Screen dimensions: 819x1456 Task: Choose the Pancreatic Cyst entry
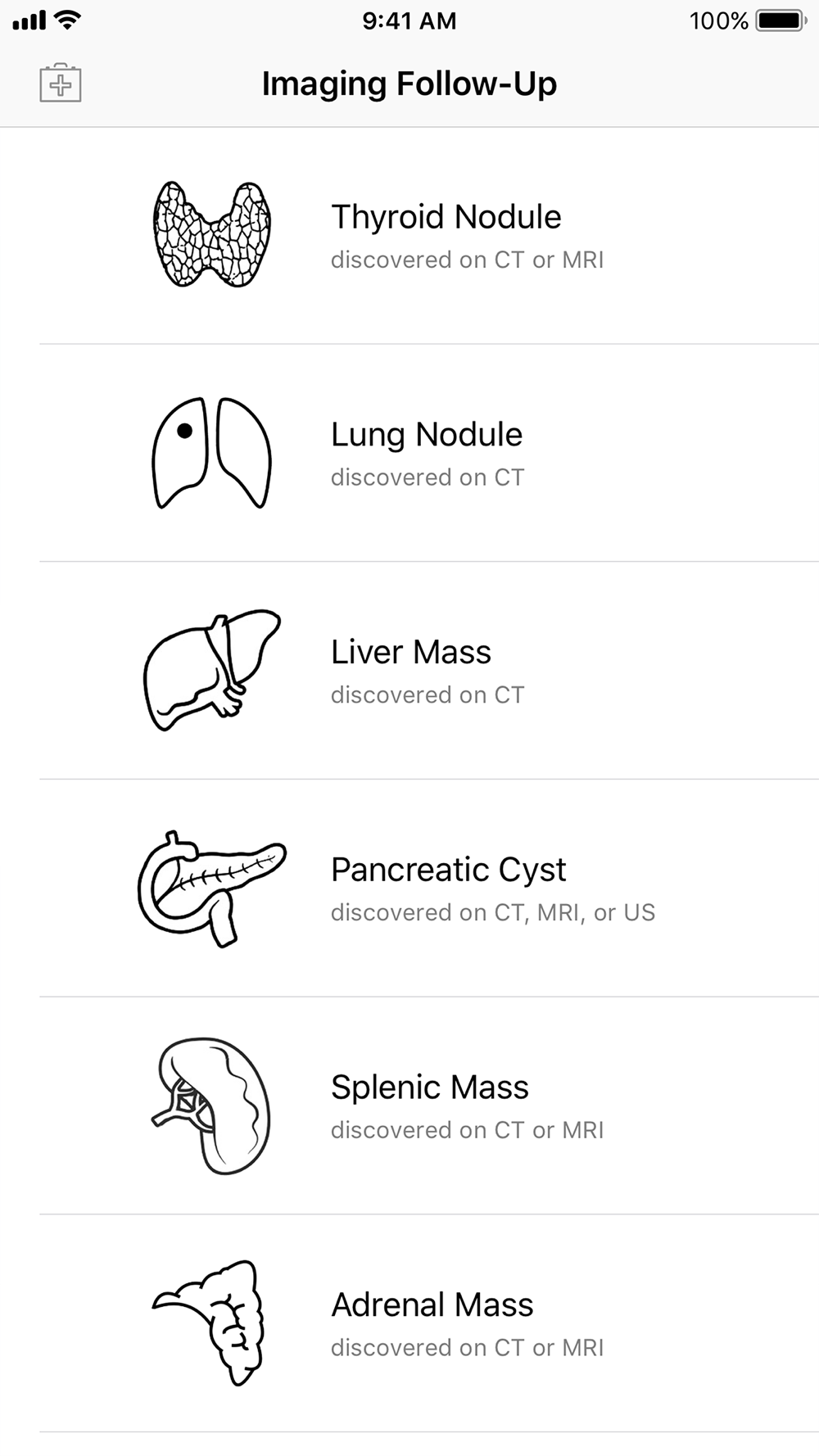(x=409, y=889)
